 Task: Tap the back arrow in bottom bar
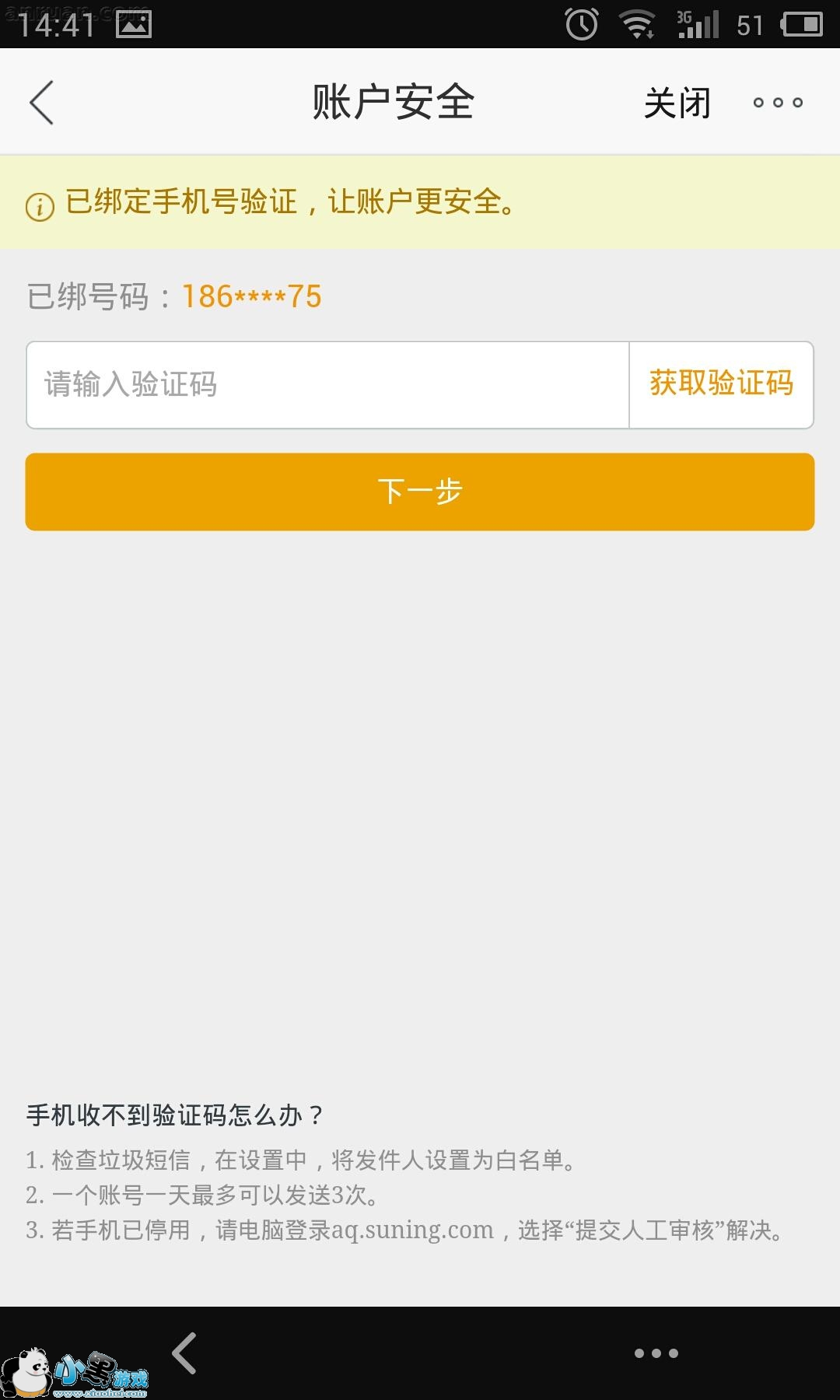point(185,1353)
